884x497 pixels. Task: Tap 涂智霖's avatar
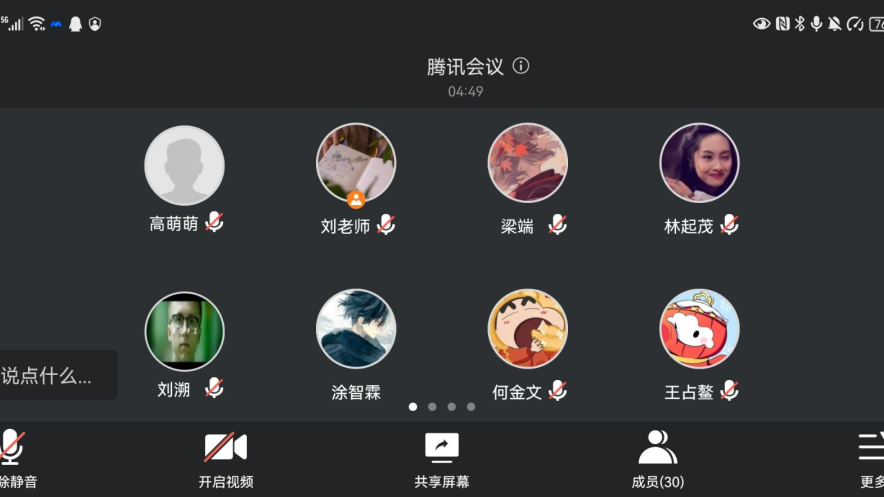[356, 330]
